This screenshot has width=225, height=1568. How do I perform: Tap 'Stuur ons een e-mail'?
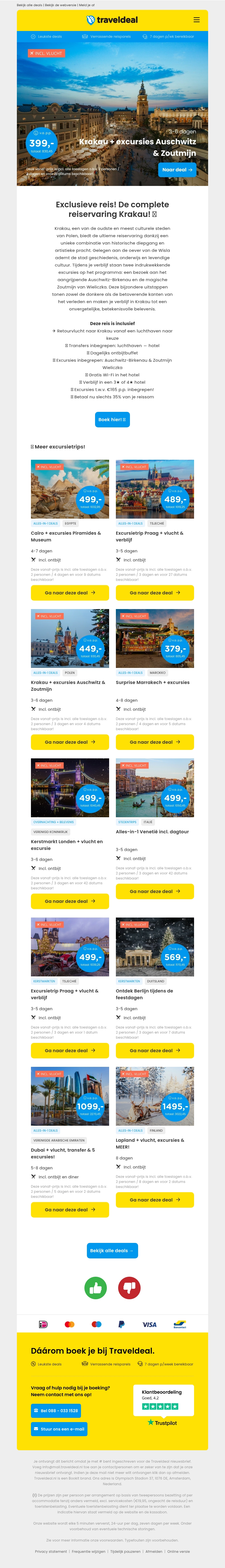click(59, 1429)
